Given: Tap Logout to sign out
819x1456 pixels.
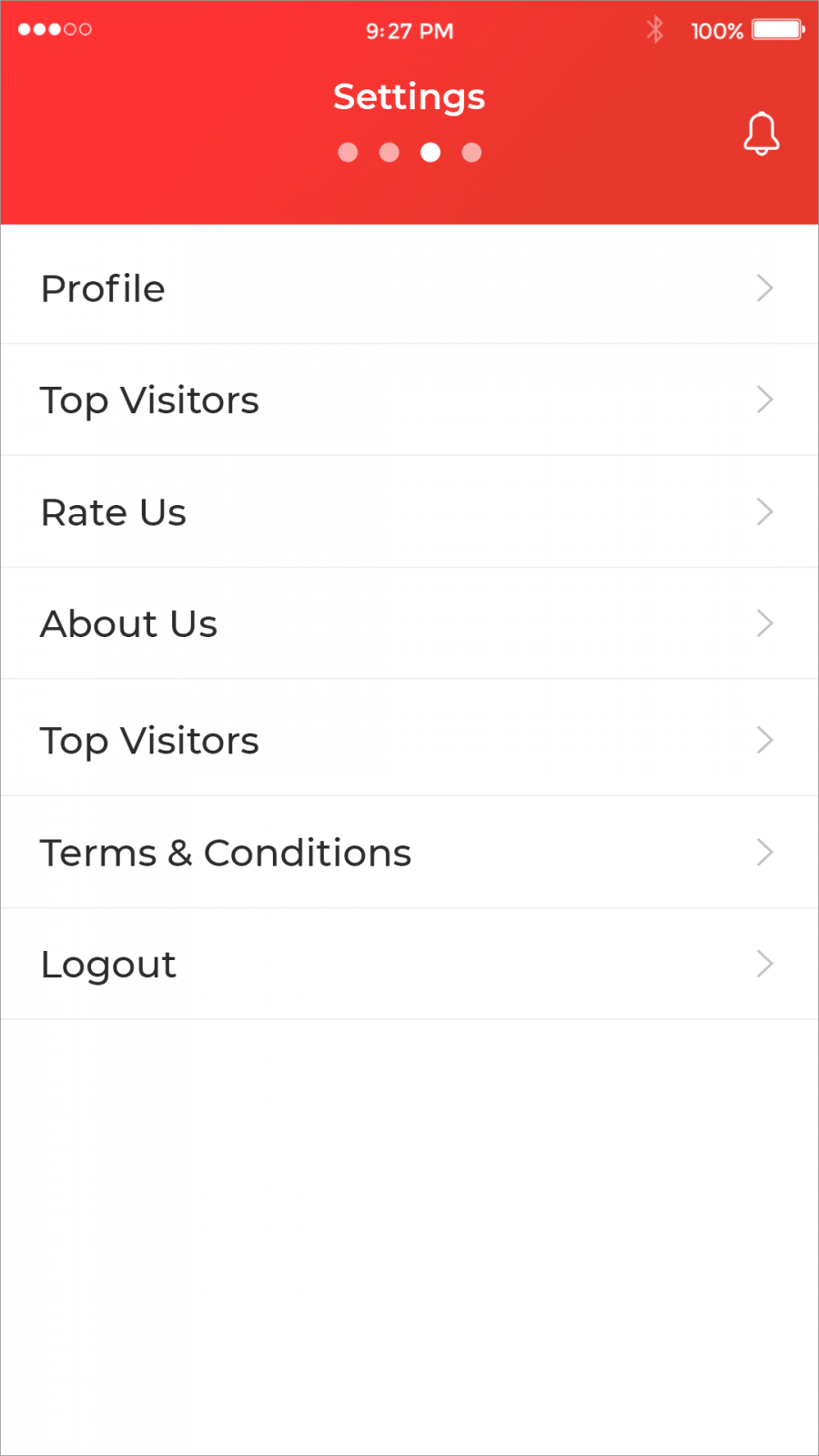Looking at the screenshot, I should (409, 965).
